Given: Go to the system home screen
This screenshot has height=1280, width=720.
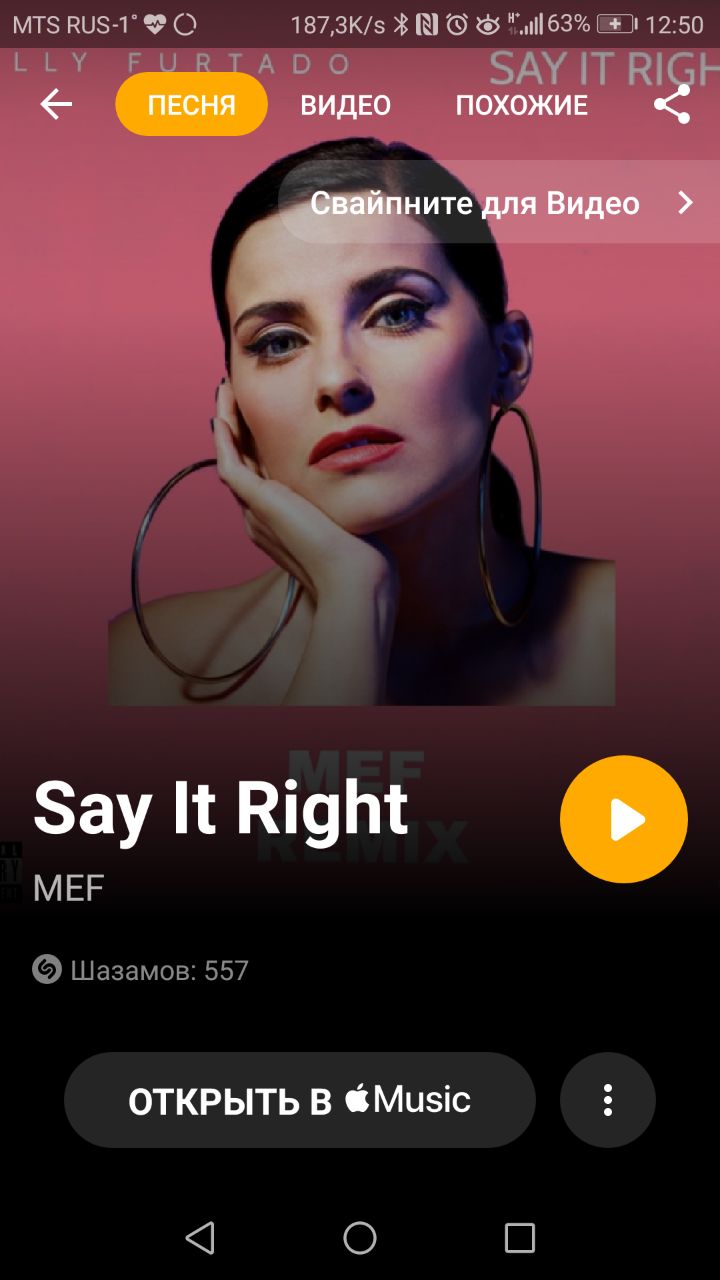Looking at the screenshot, I should 360,1238.
